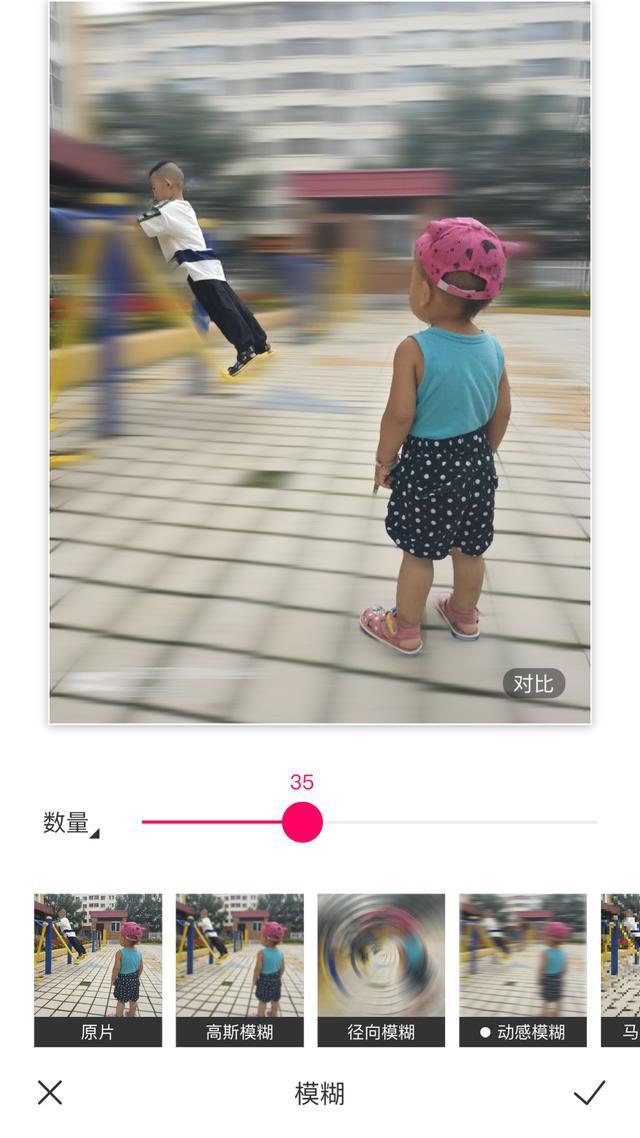Apply the 高斯模糊 blur effect

(x=240, y=968)
